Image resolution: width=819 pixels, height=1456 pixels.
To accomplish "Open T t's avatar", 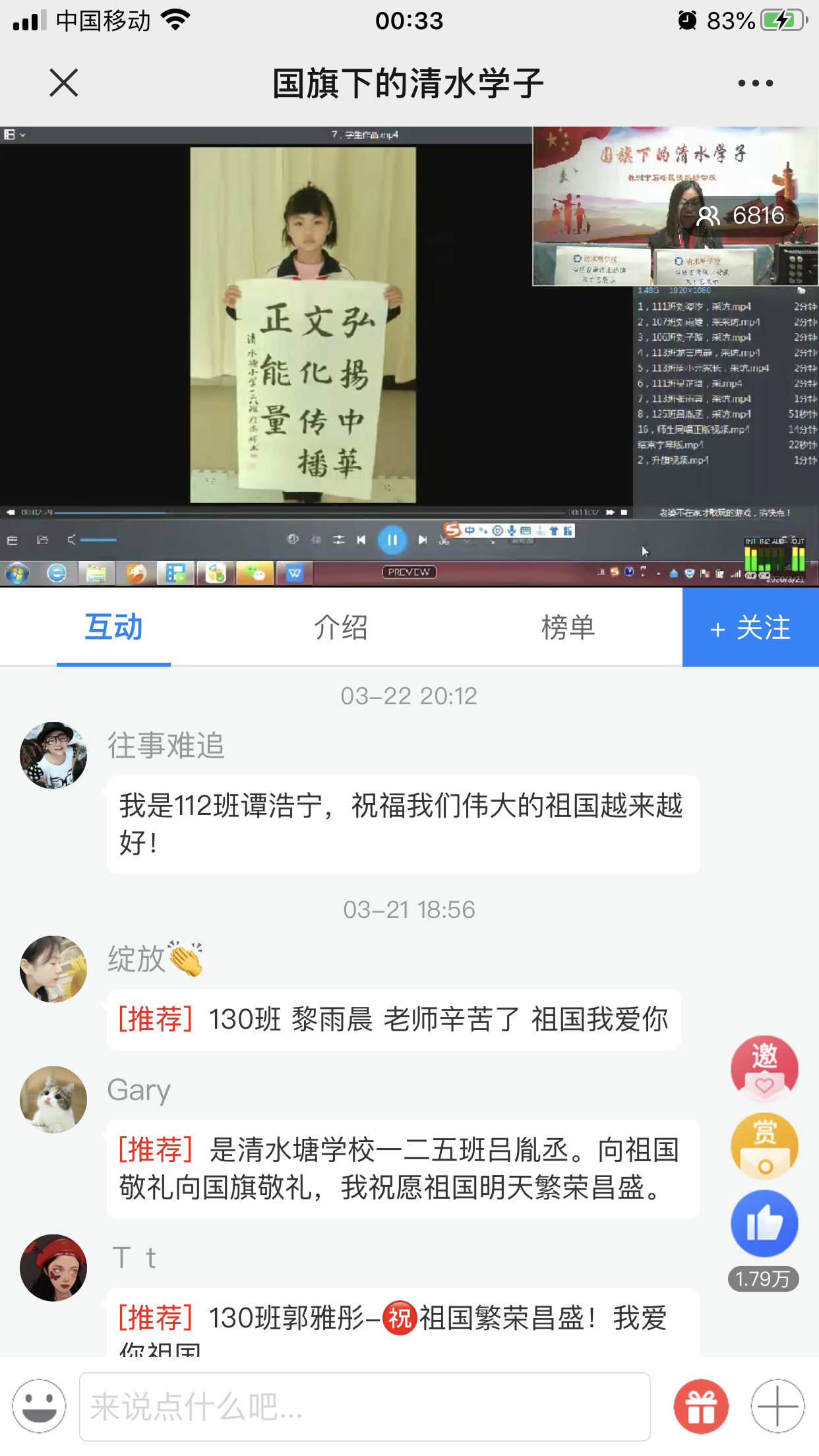I will [x=53, y=1267].
